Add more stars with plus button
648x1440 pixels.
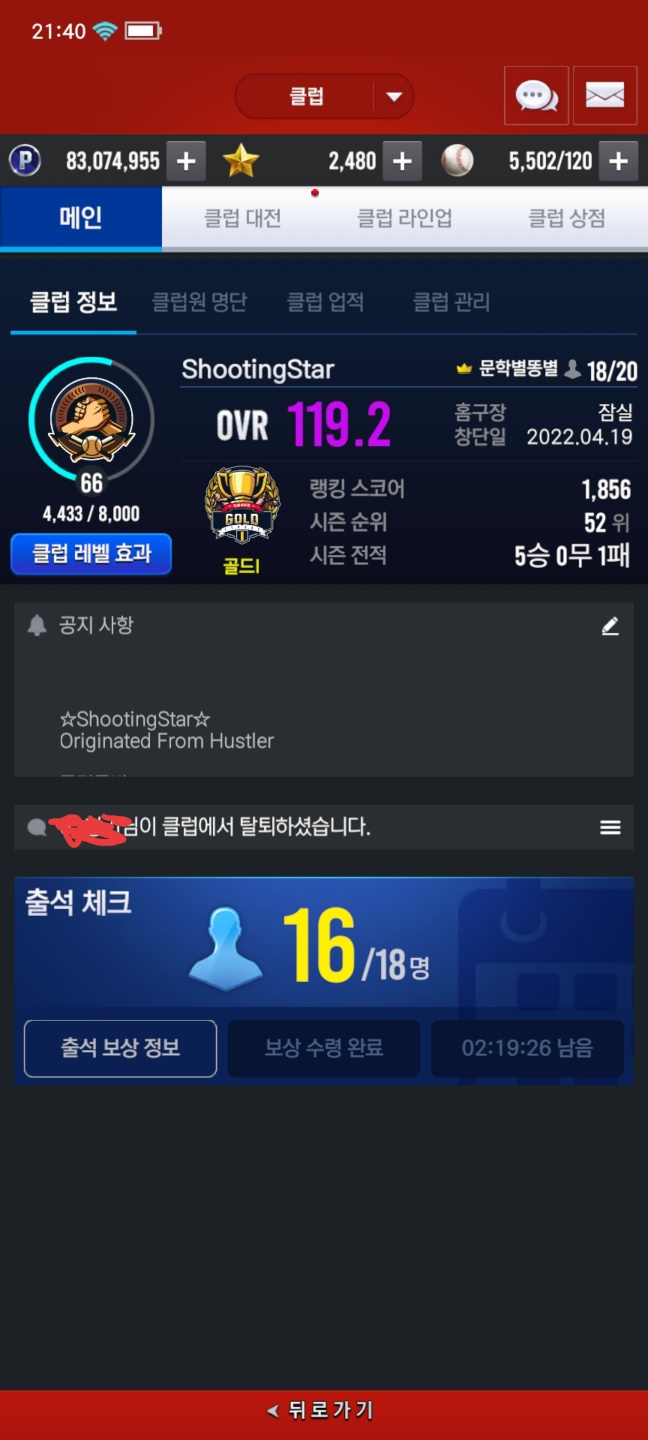click(x=402, y=161)
